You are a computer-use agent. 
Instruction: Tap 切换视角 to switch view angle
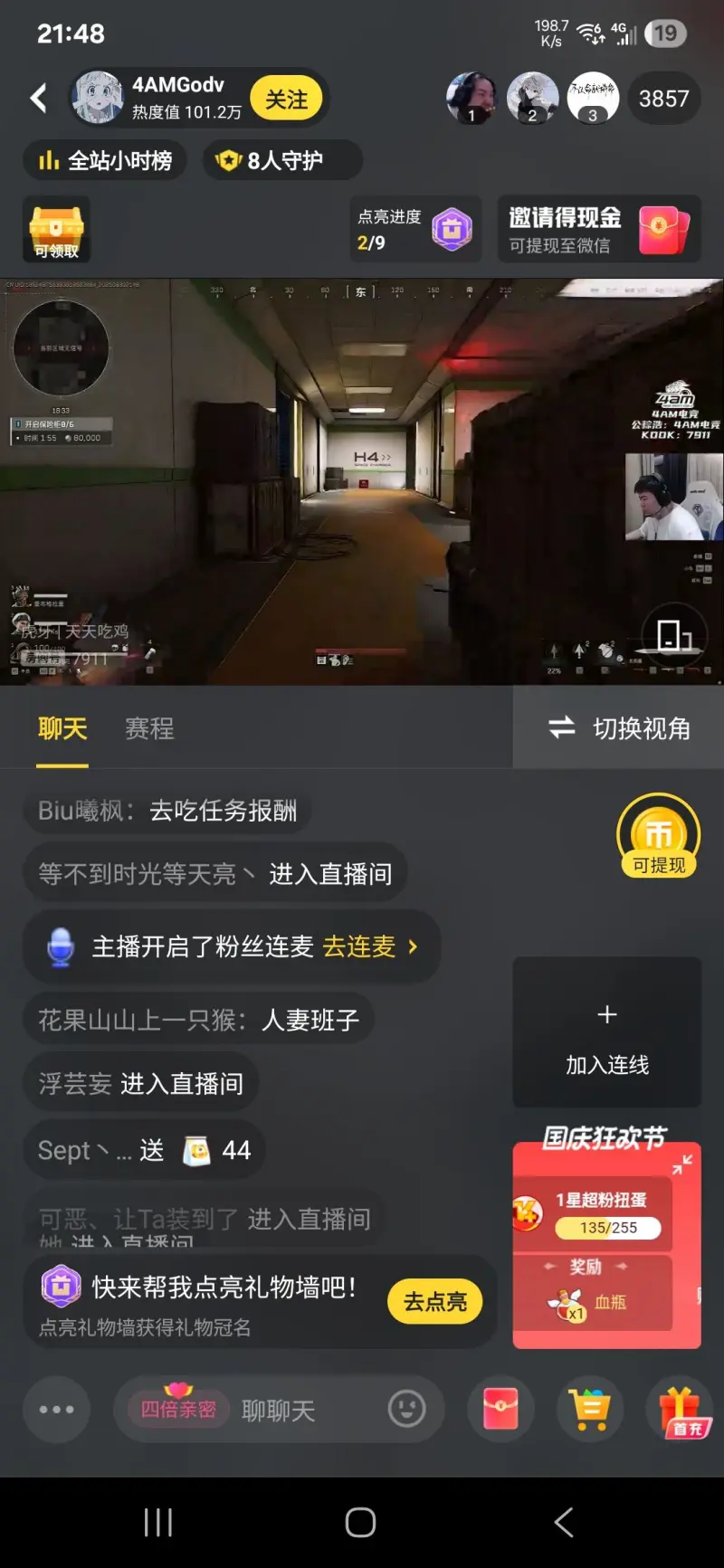coord(620,728)
